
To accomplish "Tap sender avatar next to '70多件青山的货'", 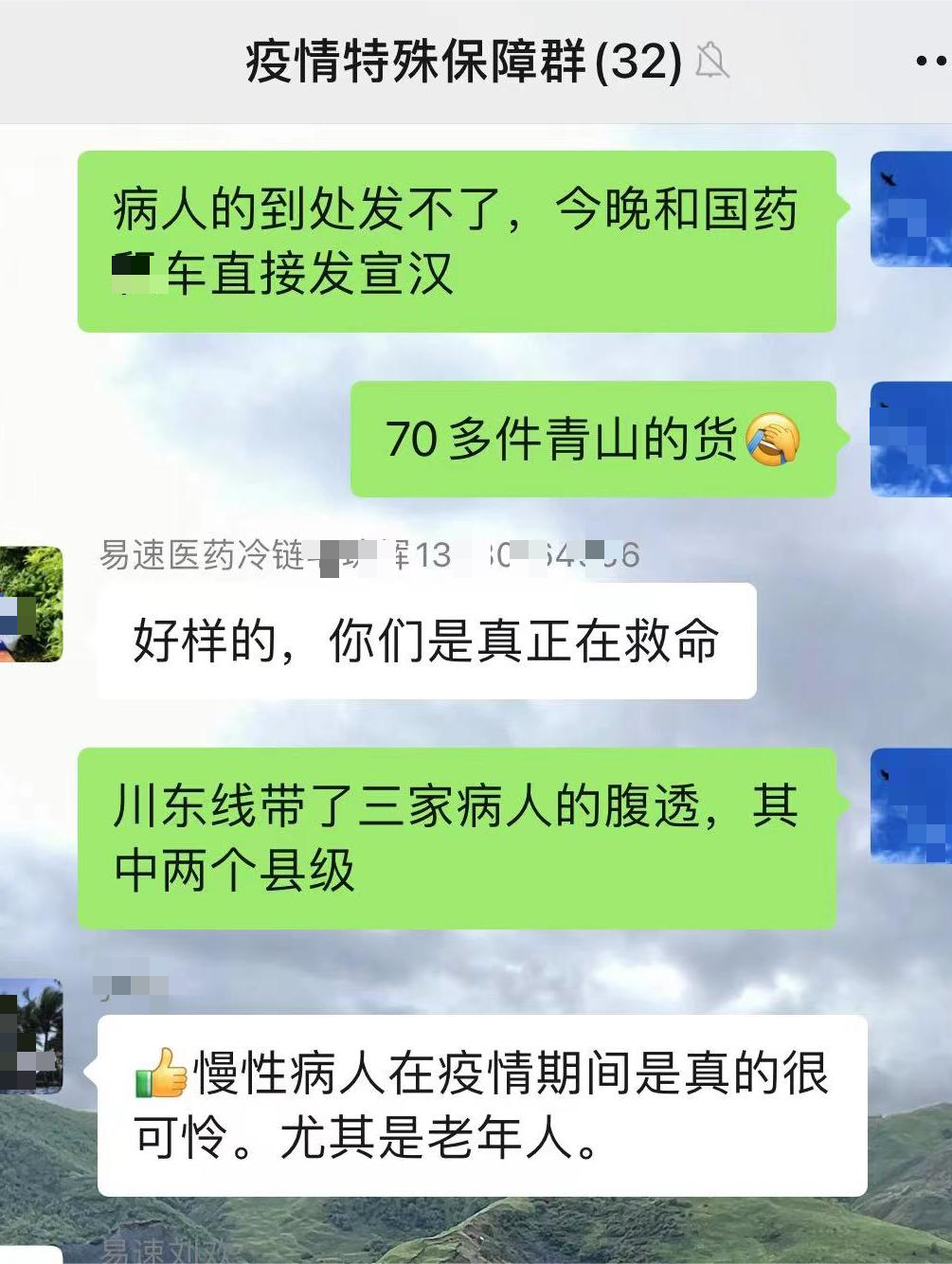I will (910, 440).
